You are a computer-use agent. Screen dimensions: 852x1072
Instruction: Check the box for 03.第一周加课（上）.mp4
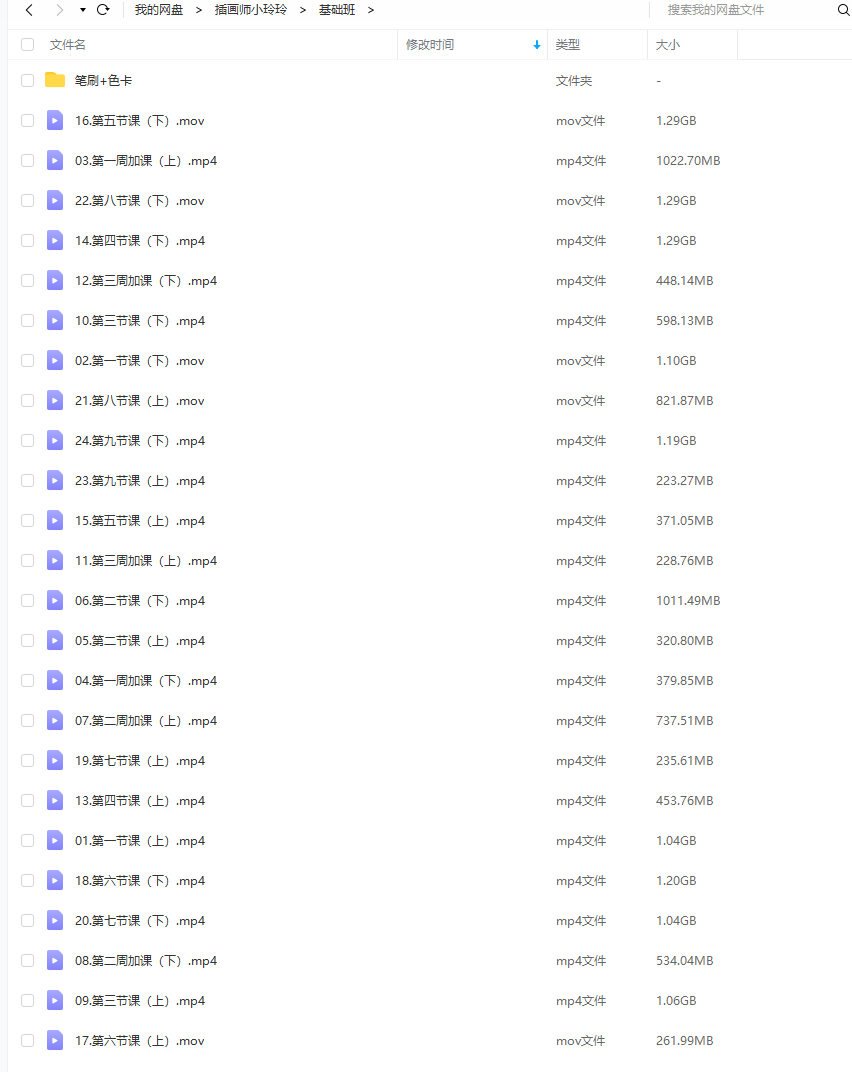pos(27,161)
